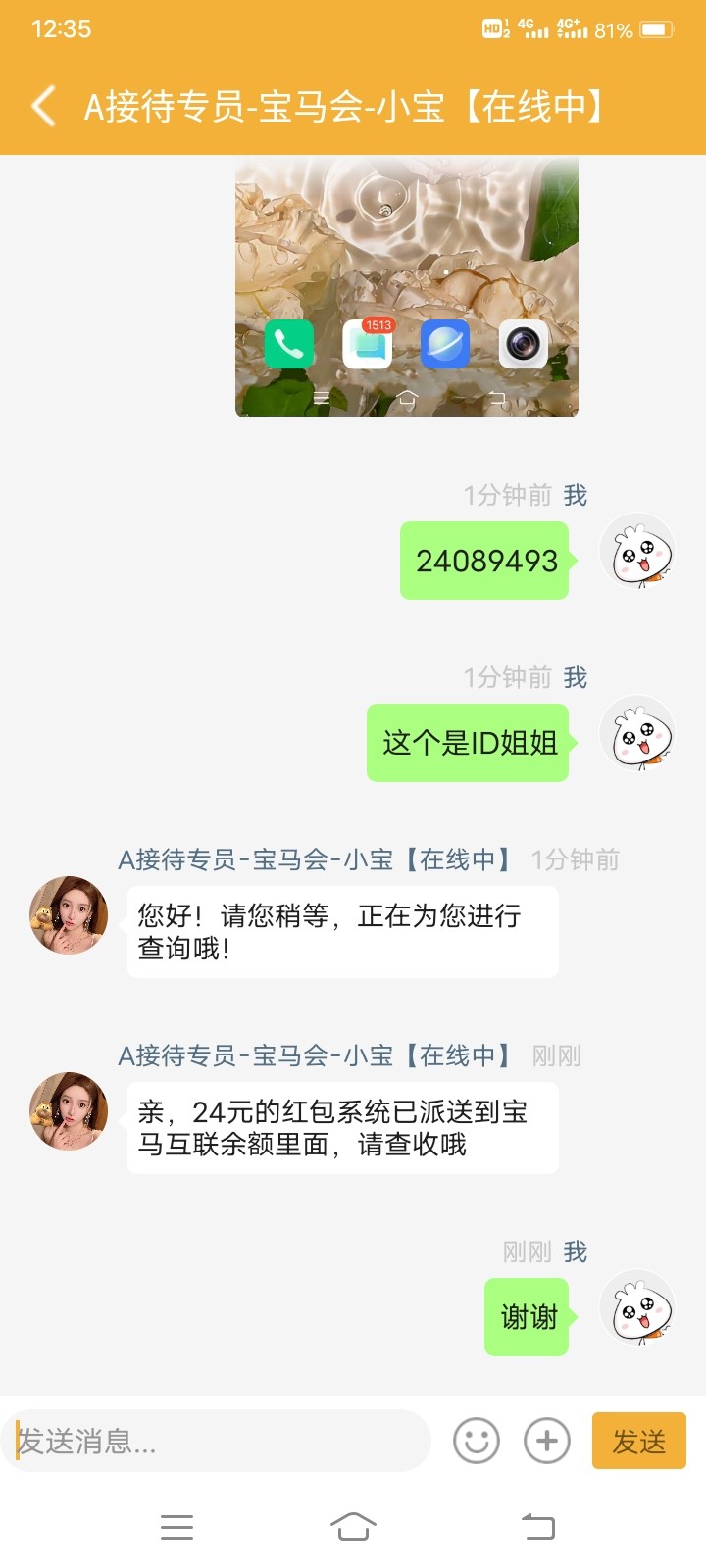This screenshot has width=706, height=1568.
Task: Tap the 这个是ID姐姐 message bubble
Action: (468, 743)
